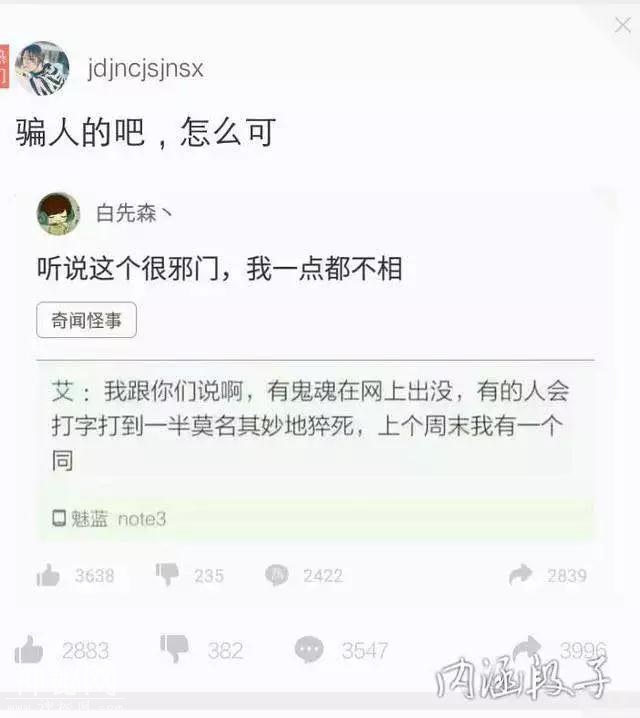Screen dimensions: 640x718
Task: Open the 3547 comments on jdjncjsjnsx's post
Action: coord(309,650)
